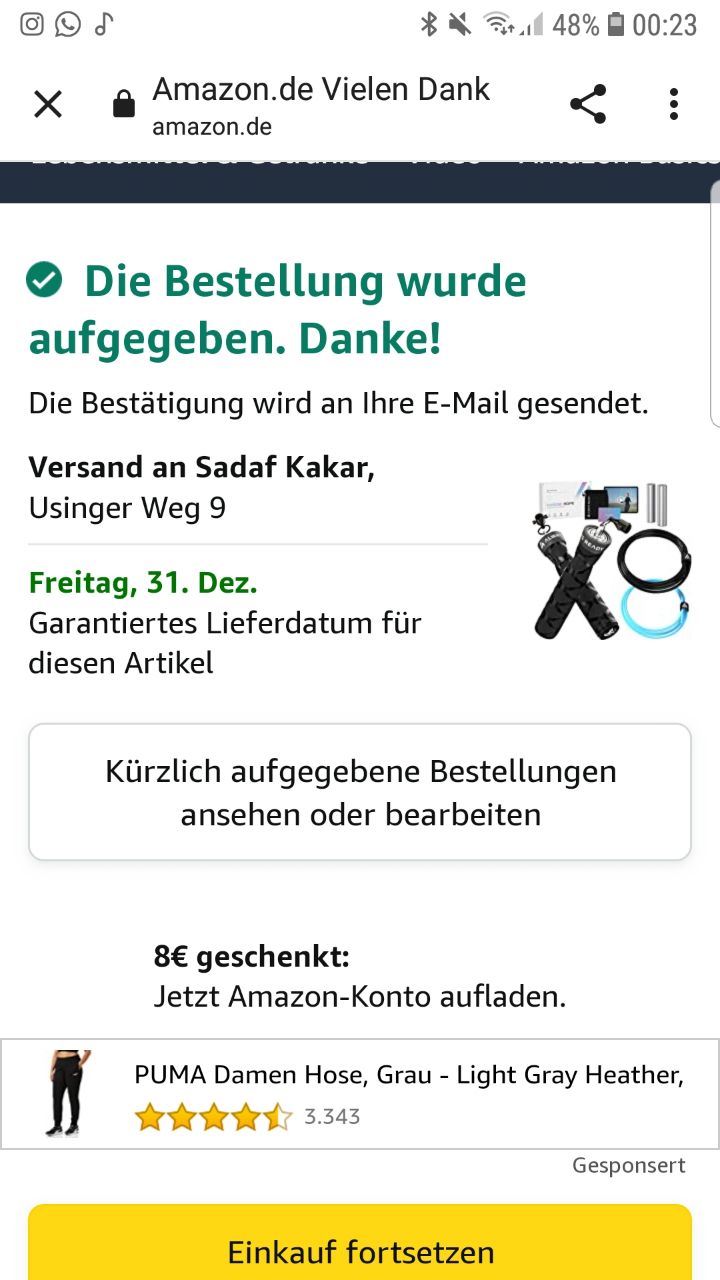This screenshot has width=720, height=1280.
Task: Tap Einkauf fortsetzen to continue shopping
Action: tap(360, 1250)
